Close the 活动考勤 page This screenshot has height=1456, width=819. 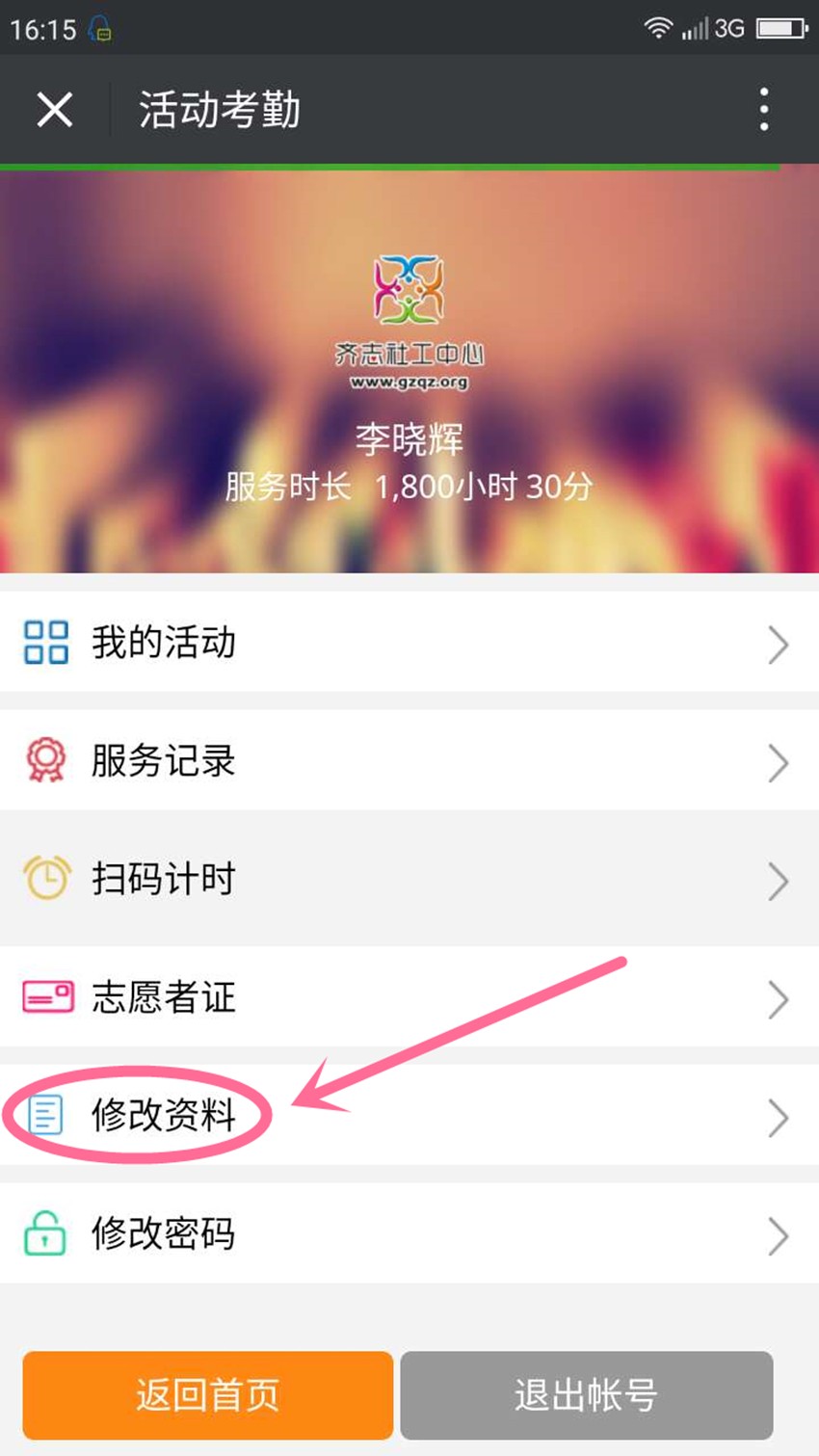55,109
